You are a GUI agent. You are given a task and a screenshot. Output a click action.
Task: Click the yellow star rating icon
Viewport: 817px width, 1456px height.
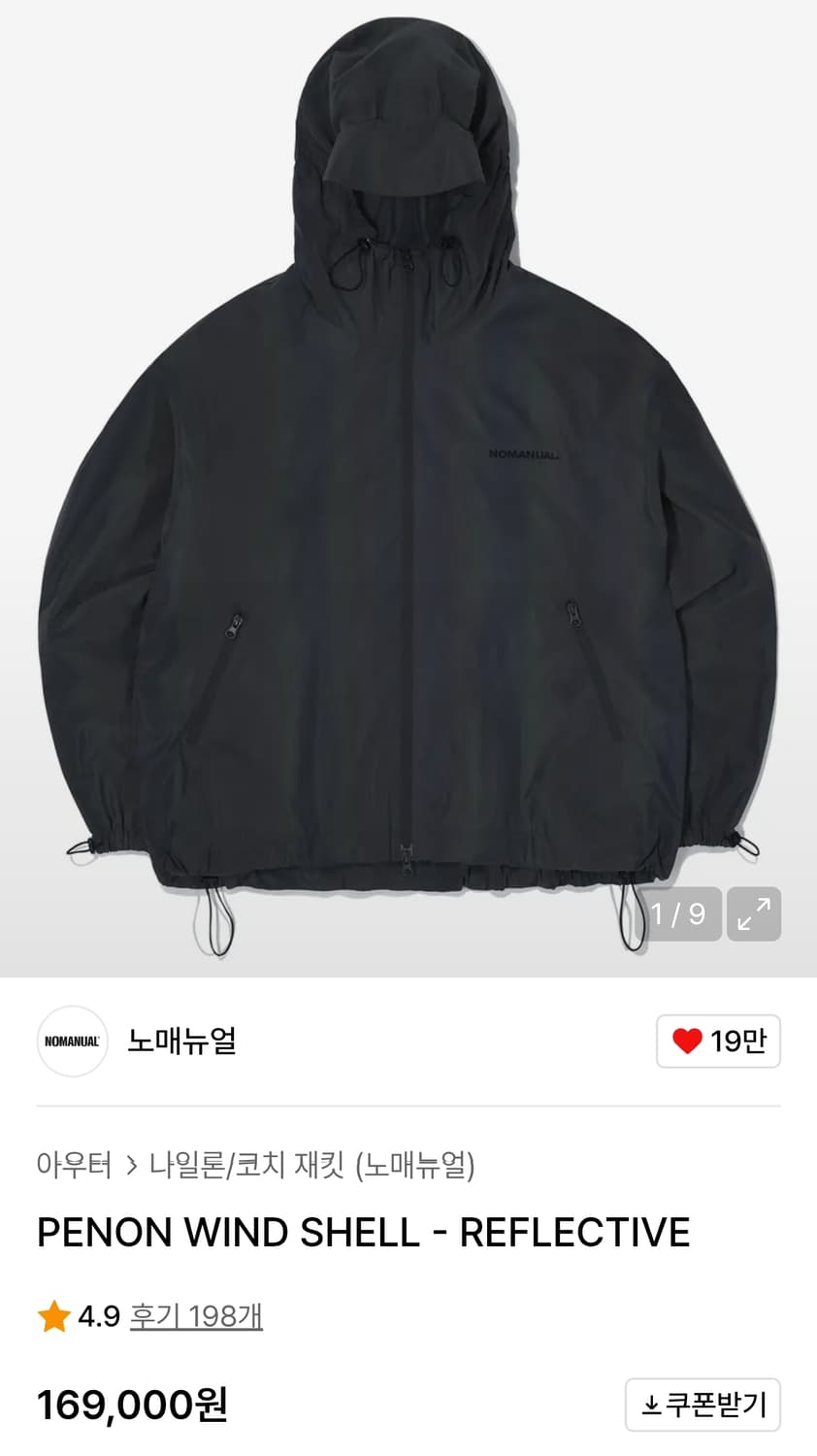[53, 1315]
